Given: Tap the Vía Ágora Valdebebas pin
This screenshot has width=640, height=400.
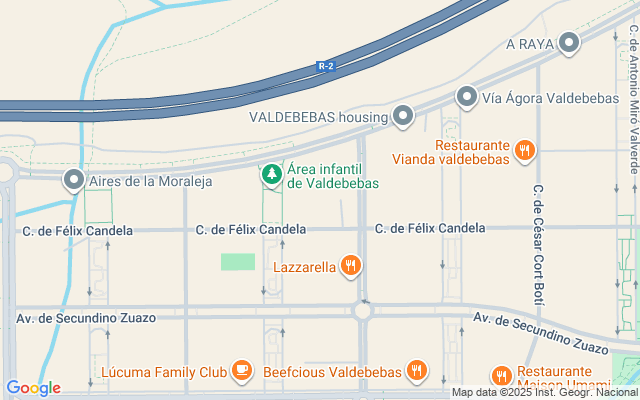Looking at the screenshot, I should click(467, 97).
